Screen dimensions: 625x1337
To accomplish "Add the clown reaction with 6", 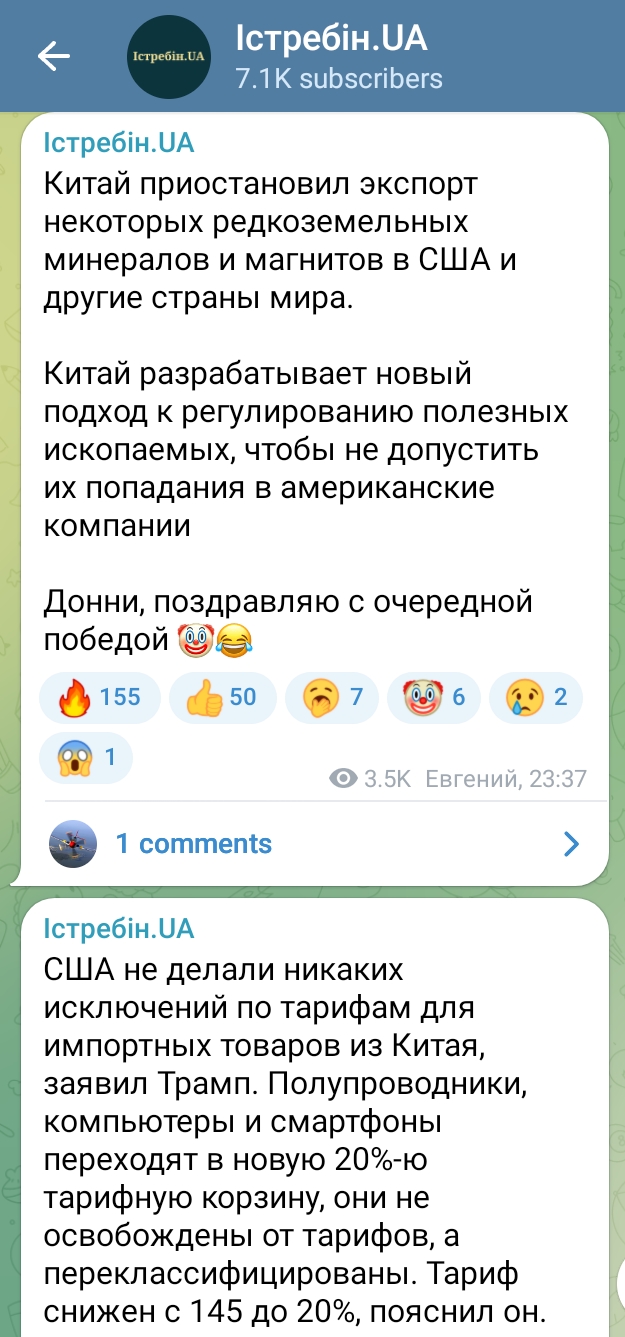I will point(434,697).
